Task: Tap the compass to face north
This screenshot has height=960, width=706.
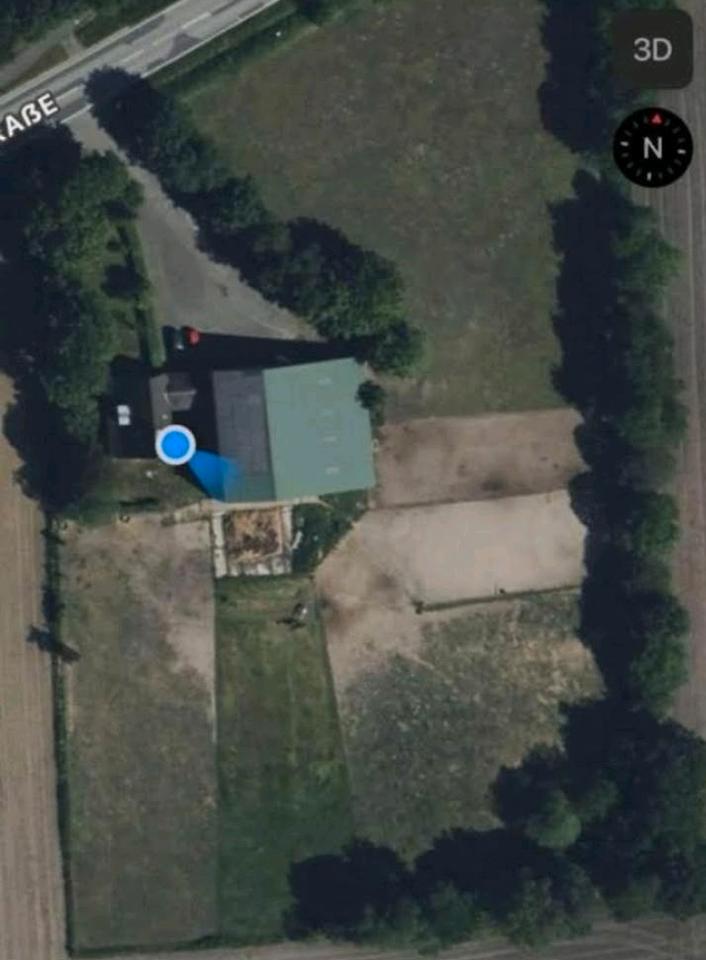Action: point(652,147)
